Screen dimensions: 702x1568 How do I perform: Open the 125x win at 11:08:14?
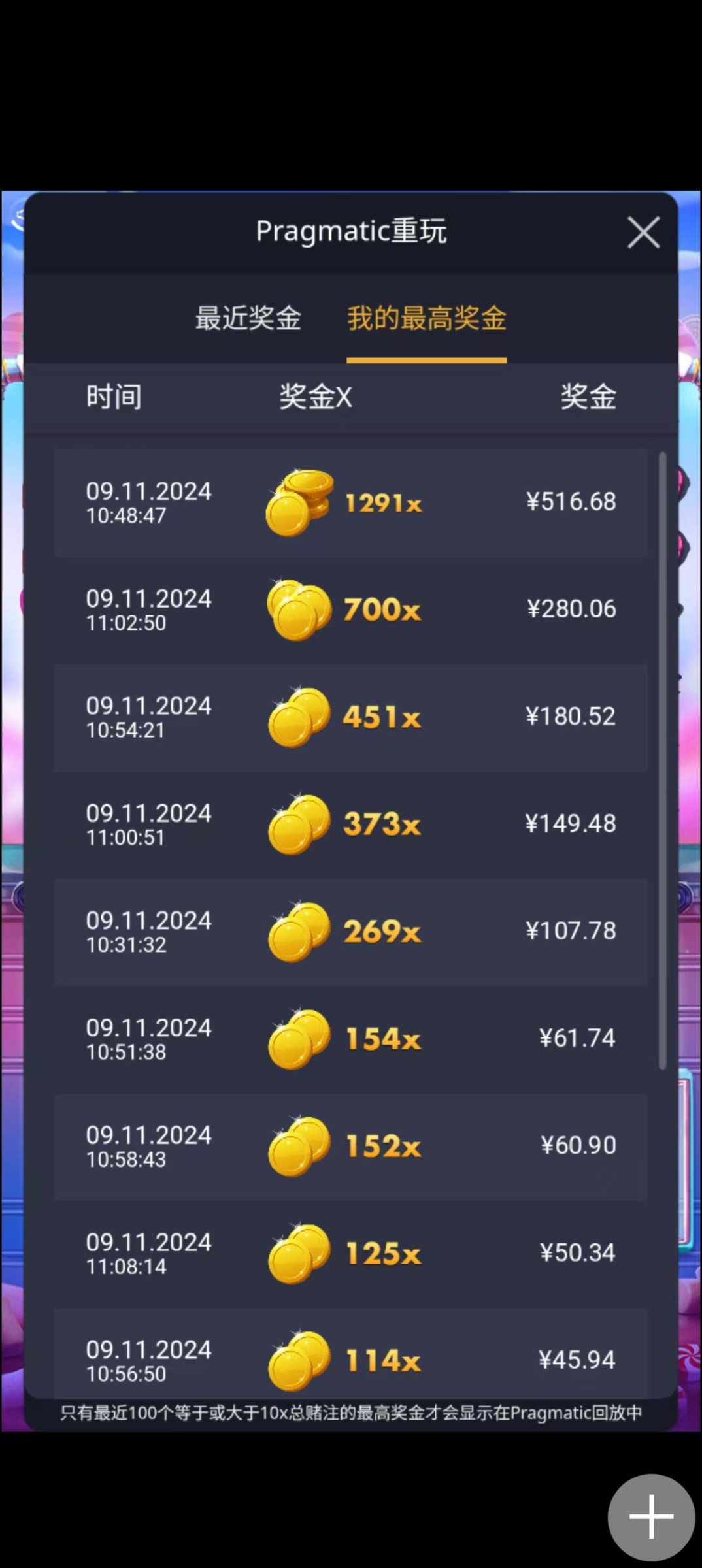tap(350, 1252)
